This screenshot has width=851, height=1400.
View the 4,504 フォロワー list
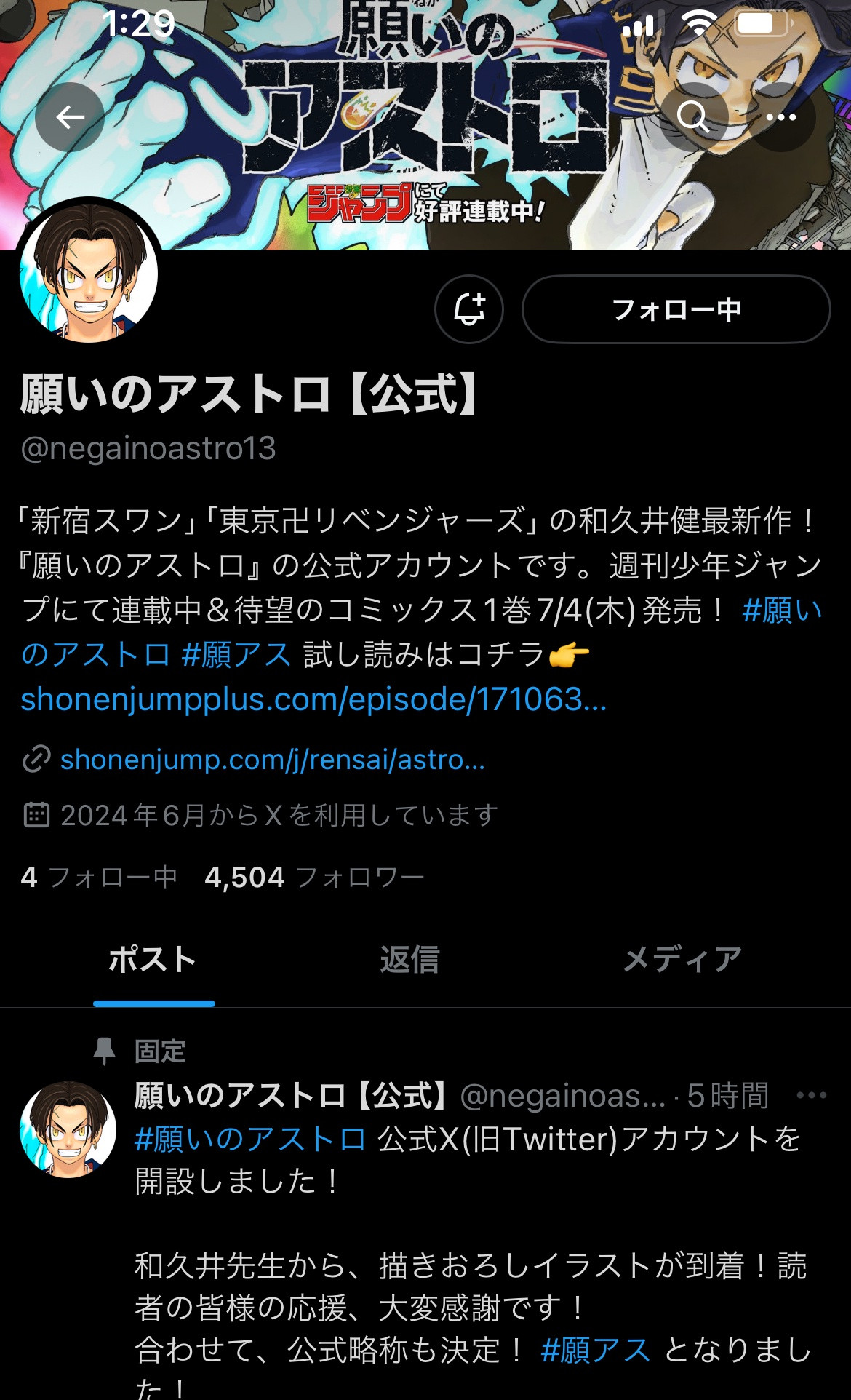pos(314,878)
